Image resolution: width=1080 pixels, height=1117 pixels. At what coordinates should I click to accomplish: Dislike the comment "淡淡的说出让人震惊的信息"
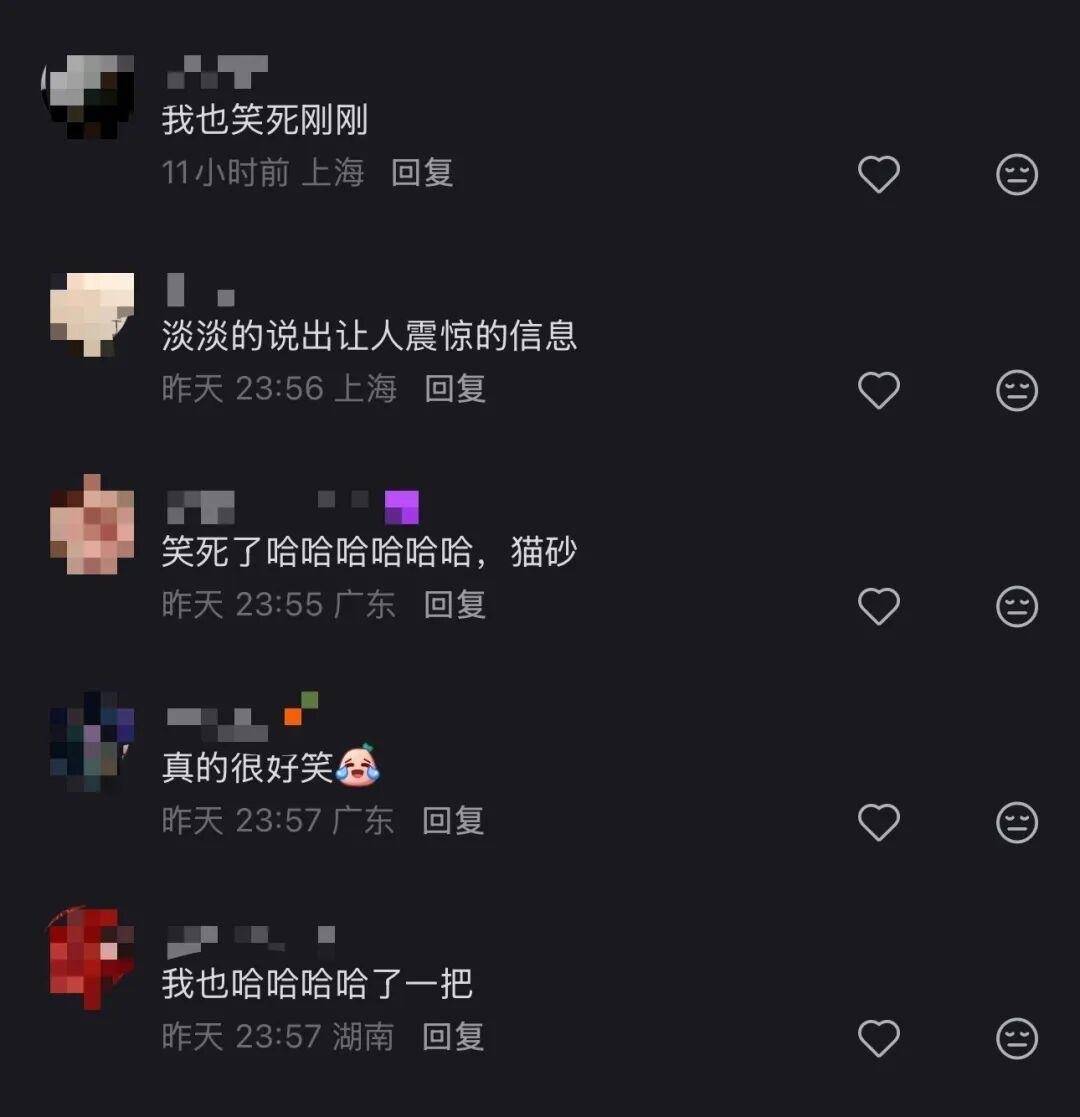[x=1017, y=390]
